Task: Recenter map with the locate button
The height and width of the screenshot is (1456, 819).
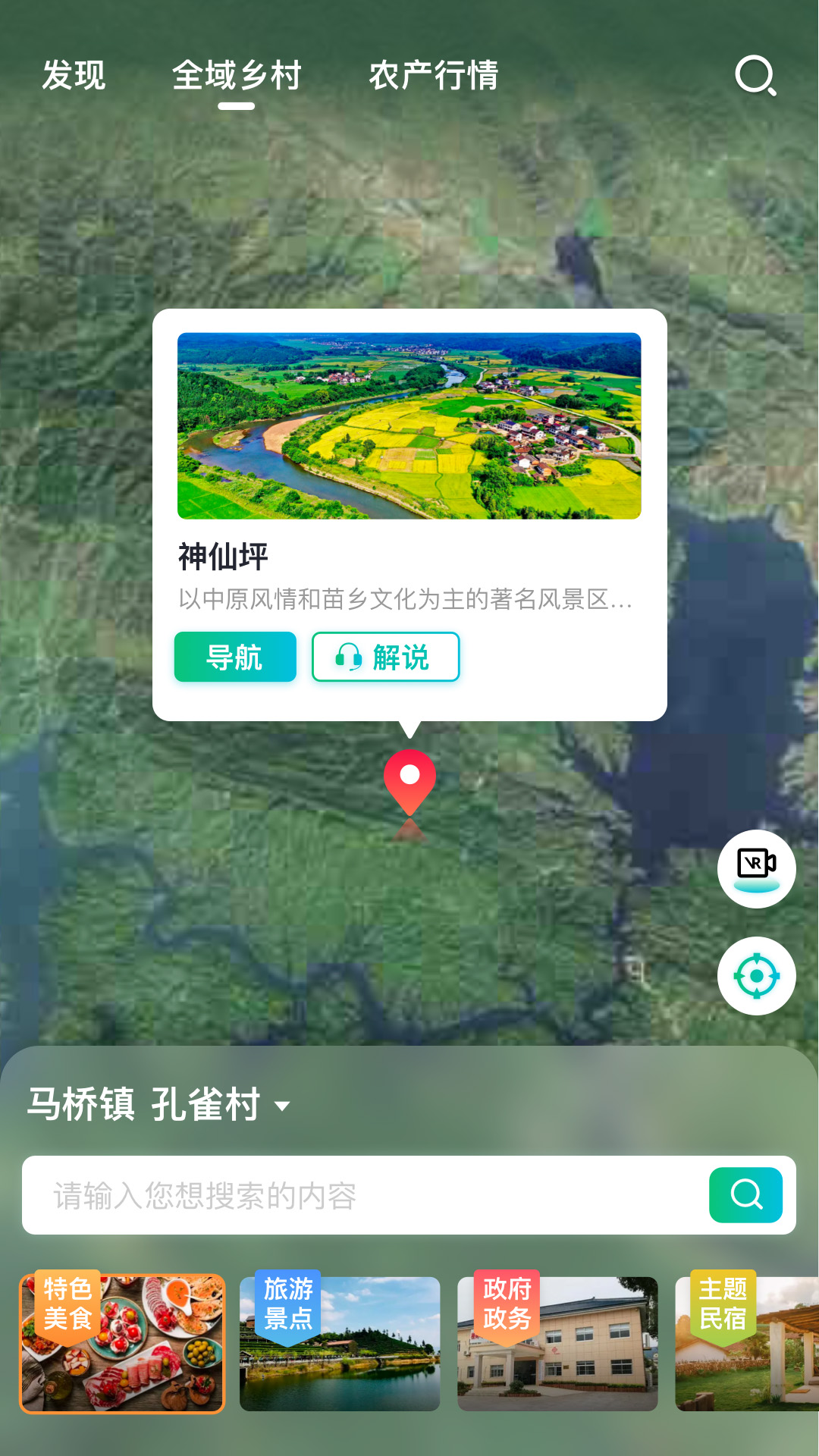Action: pos(756,976)
